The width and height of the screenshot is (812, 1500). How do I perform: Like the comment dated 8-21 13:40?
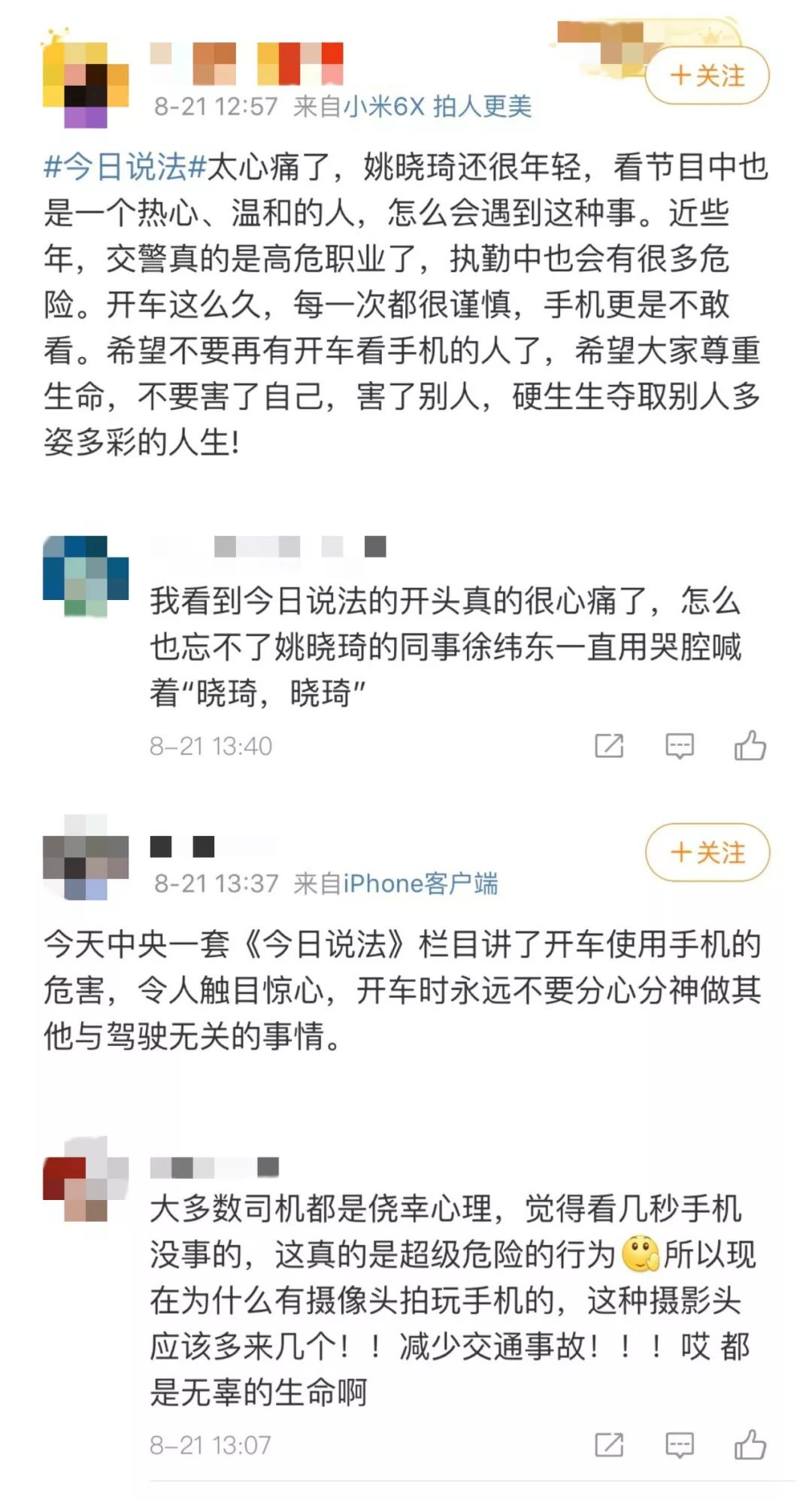tap(750, 746)
